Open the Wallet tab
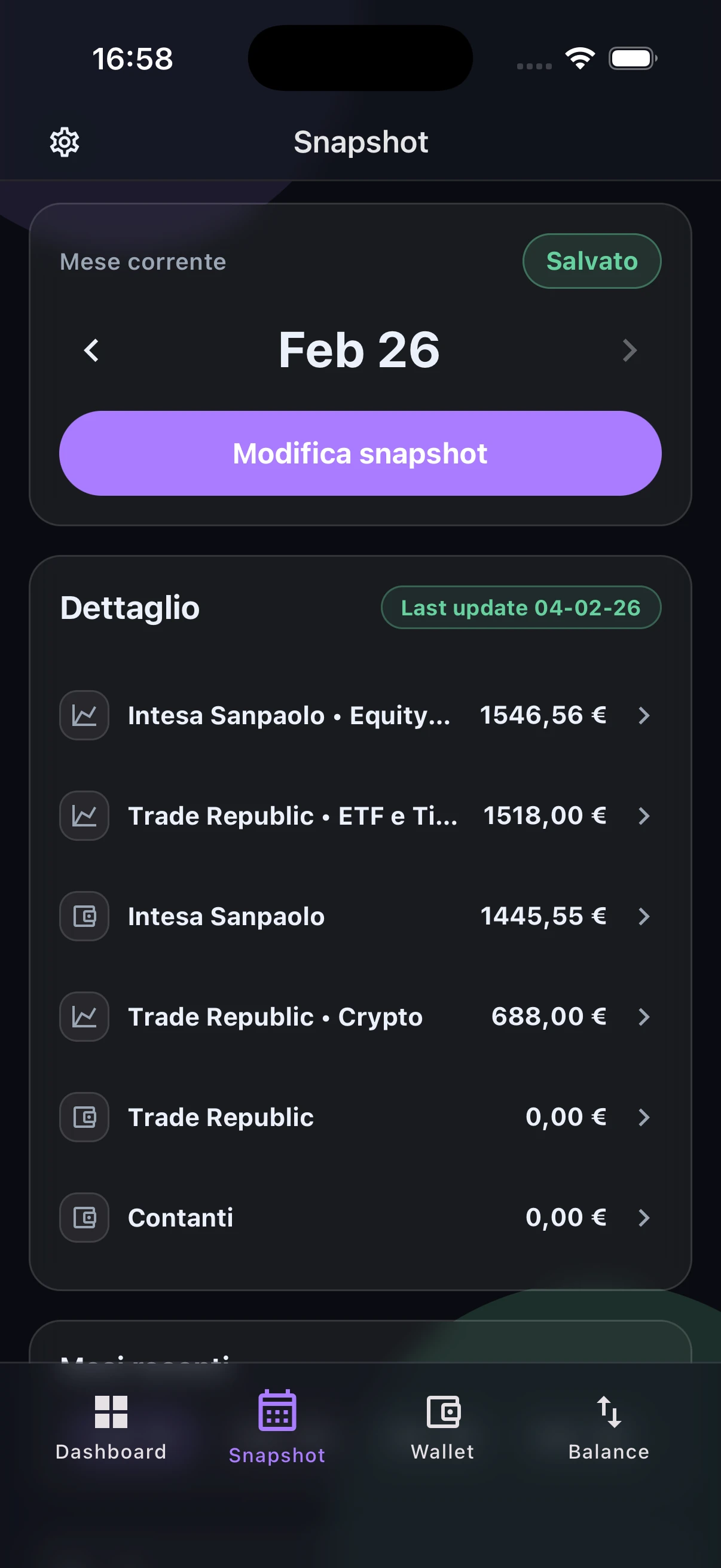 click(x=442, y=1427)
